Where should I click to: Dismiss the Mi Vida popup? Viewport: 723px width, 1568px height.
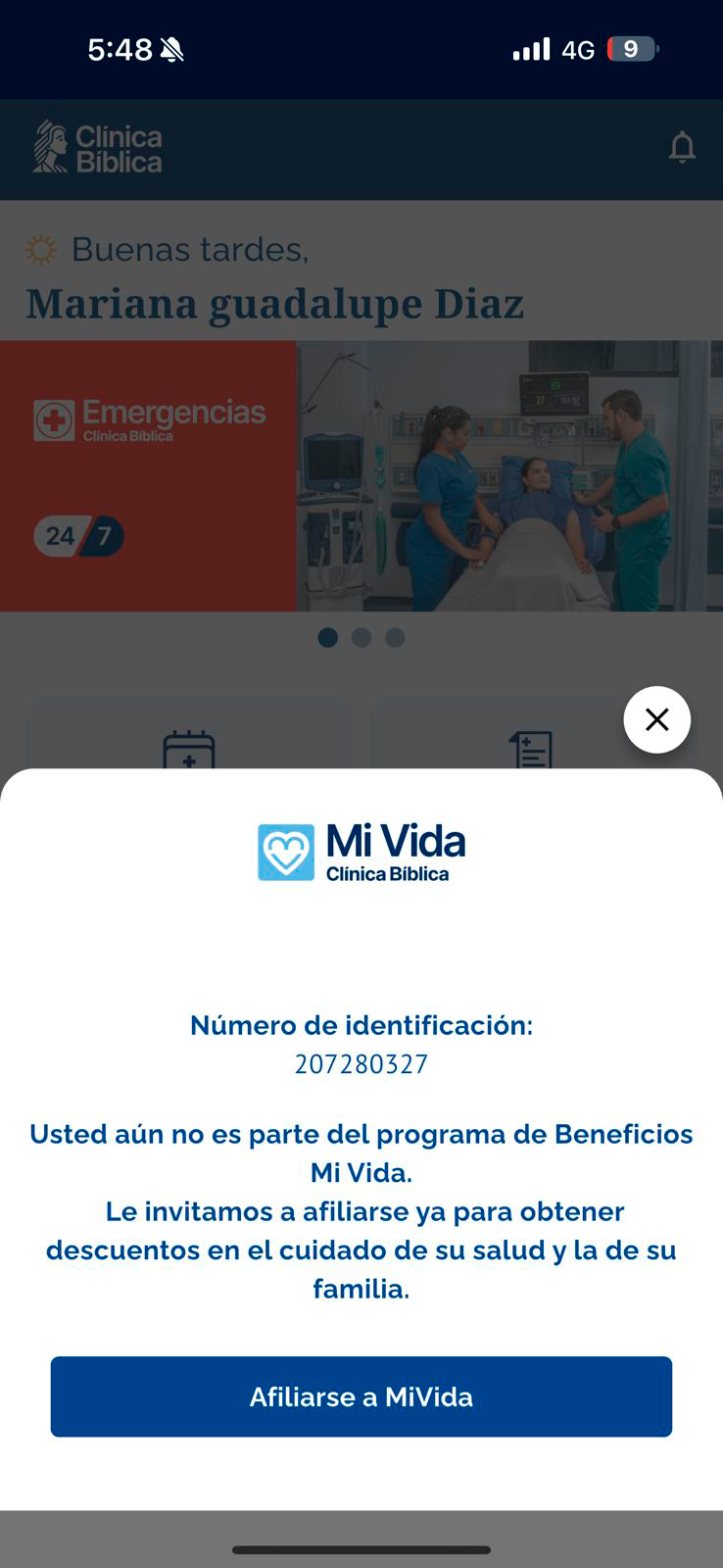click(656, 720)
